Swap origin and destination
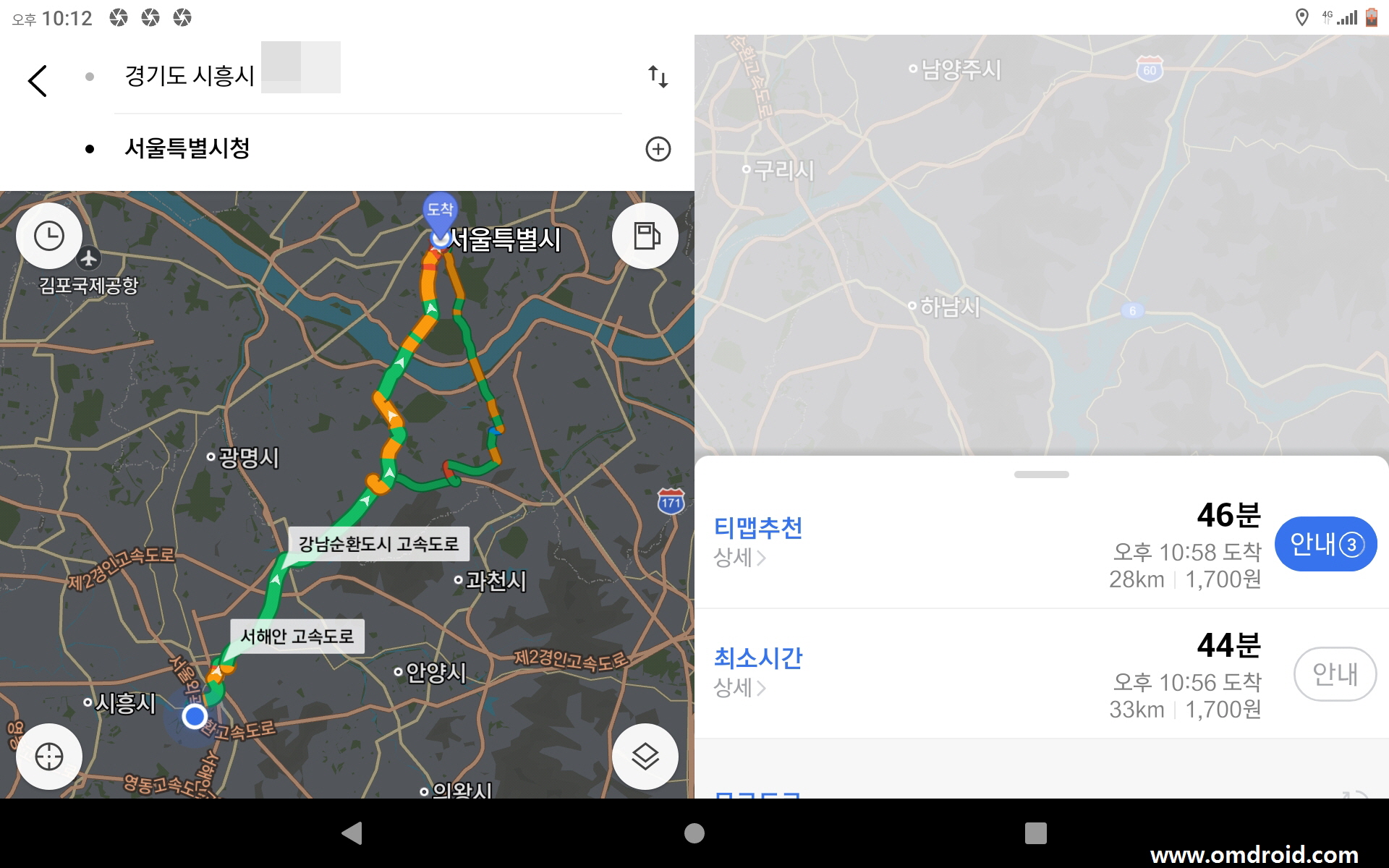Screen dimensions: 1389x868 658,77
